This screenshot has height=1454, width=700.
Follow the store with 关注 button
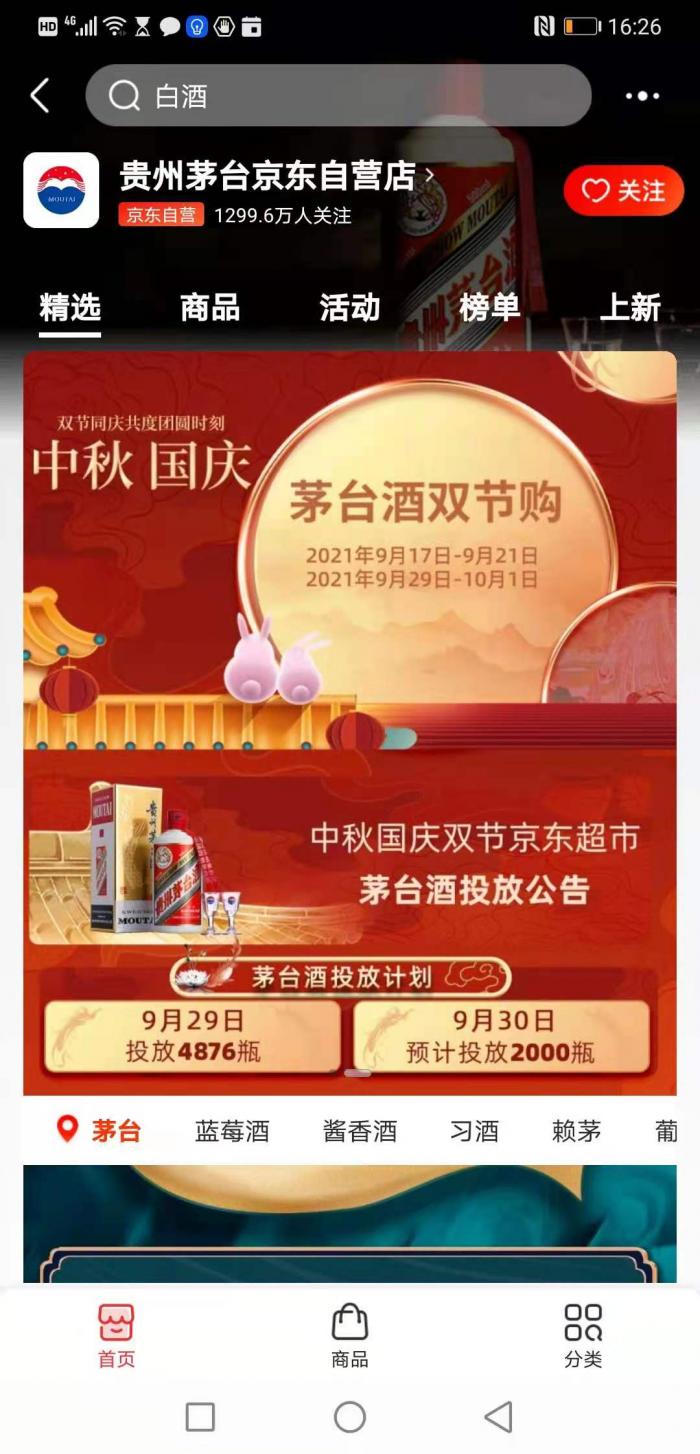coord(623,190)
